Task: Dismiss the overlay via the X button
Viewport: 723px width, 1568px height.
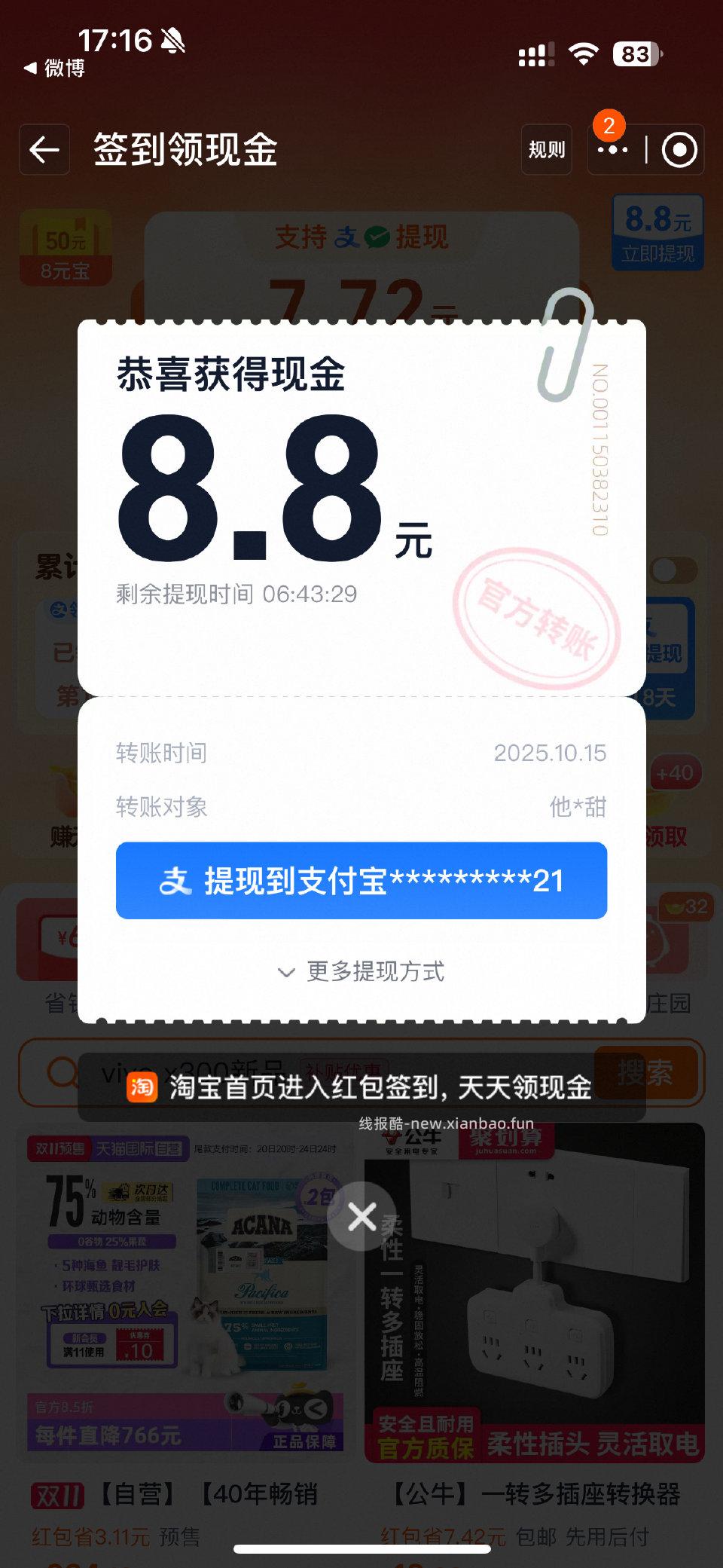Action: [361, 1216]
